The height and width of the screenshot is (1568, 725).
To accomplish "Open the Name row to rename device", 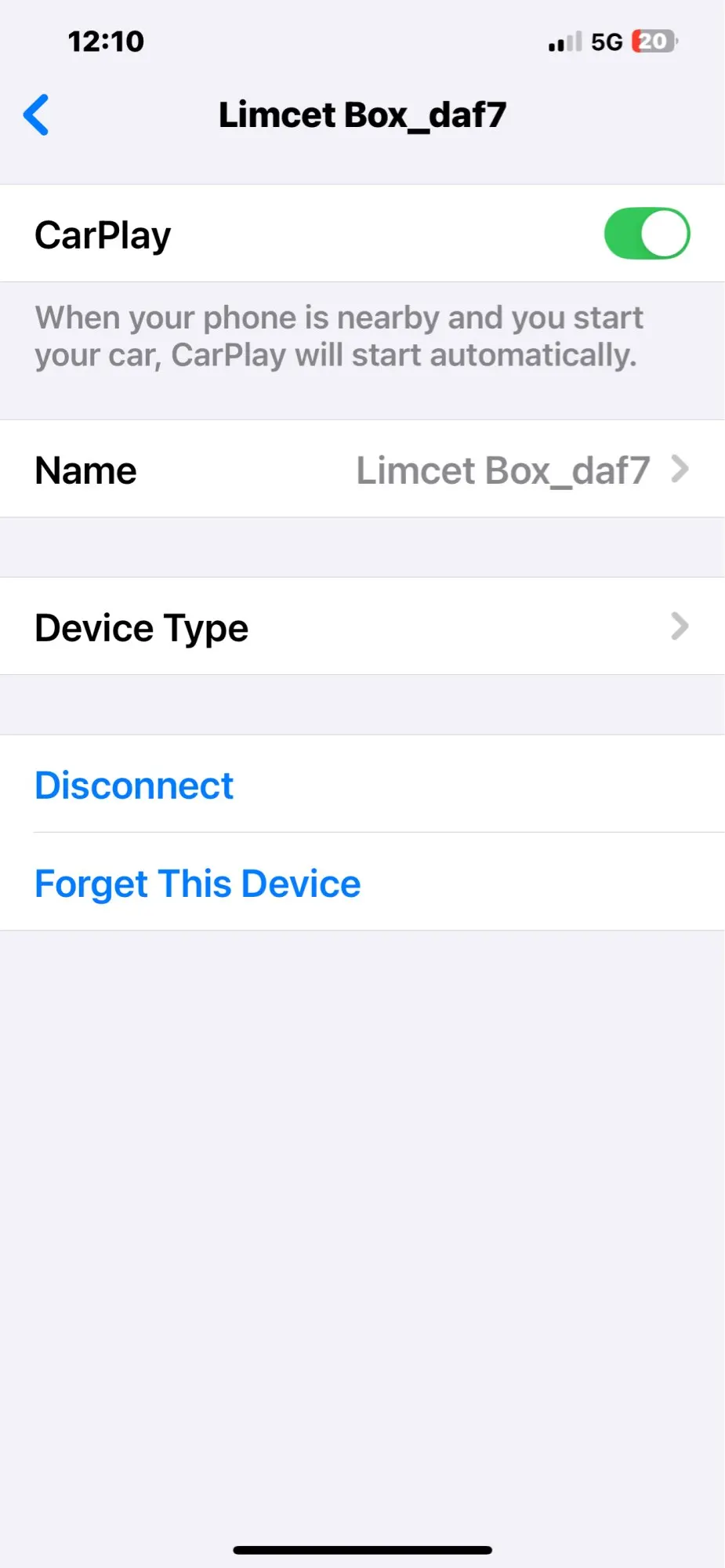I will point(362,469).
